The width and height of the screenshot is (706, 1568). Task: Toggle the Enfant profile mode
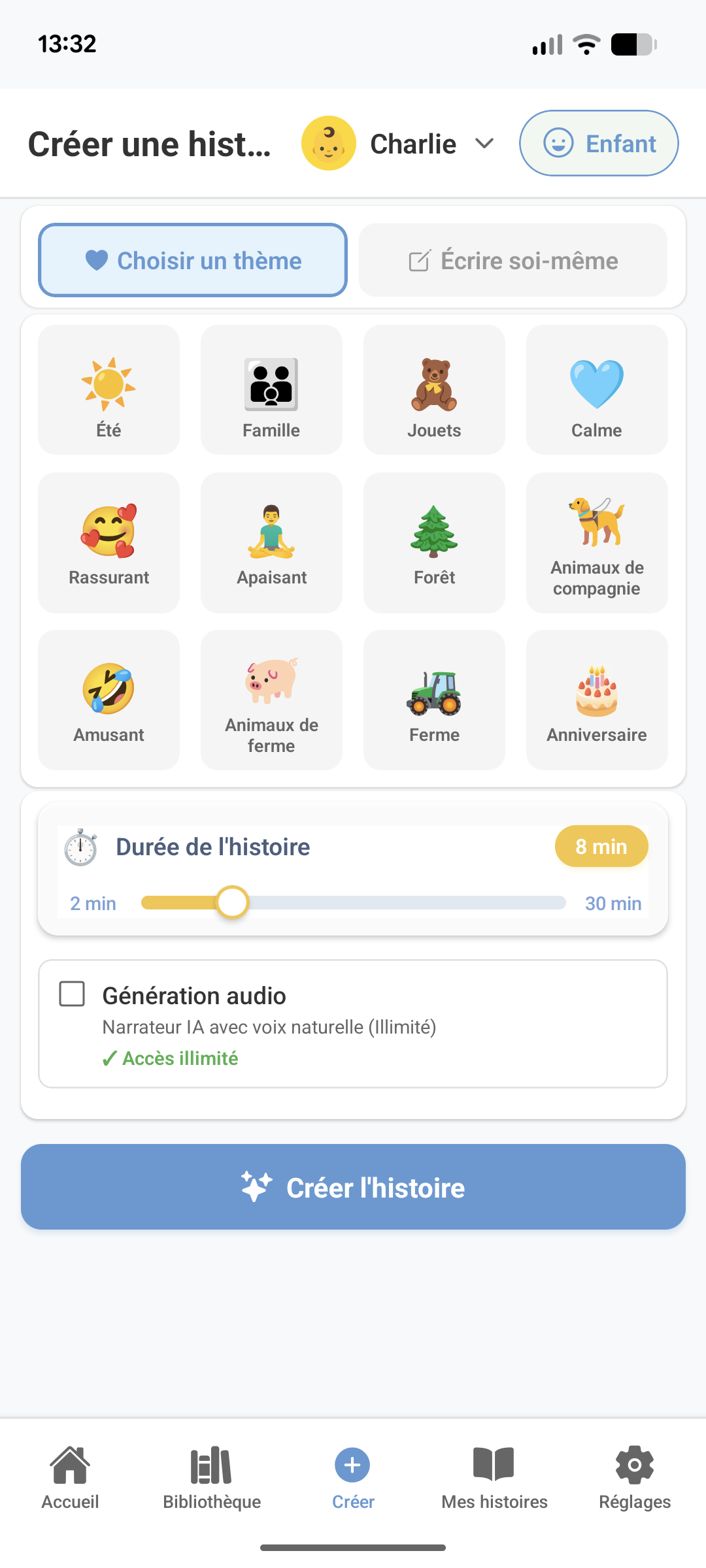tap(598, 143)
